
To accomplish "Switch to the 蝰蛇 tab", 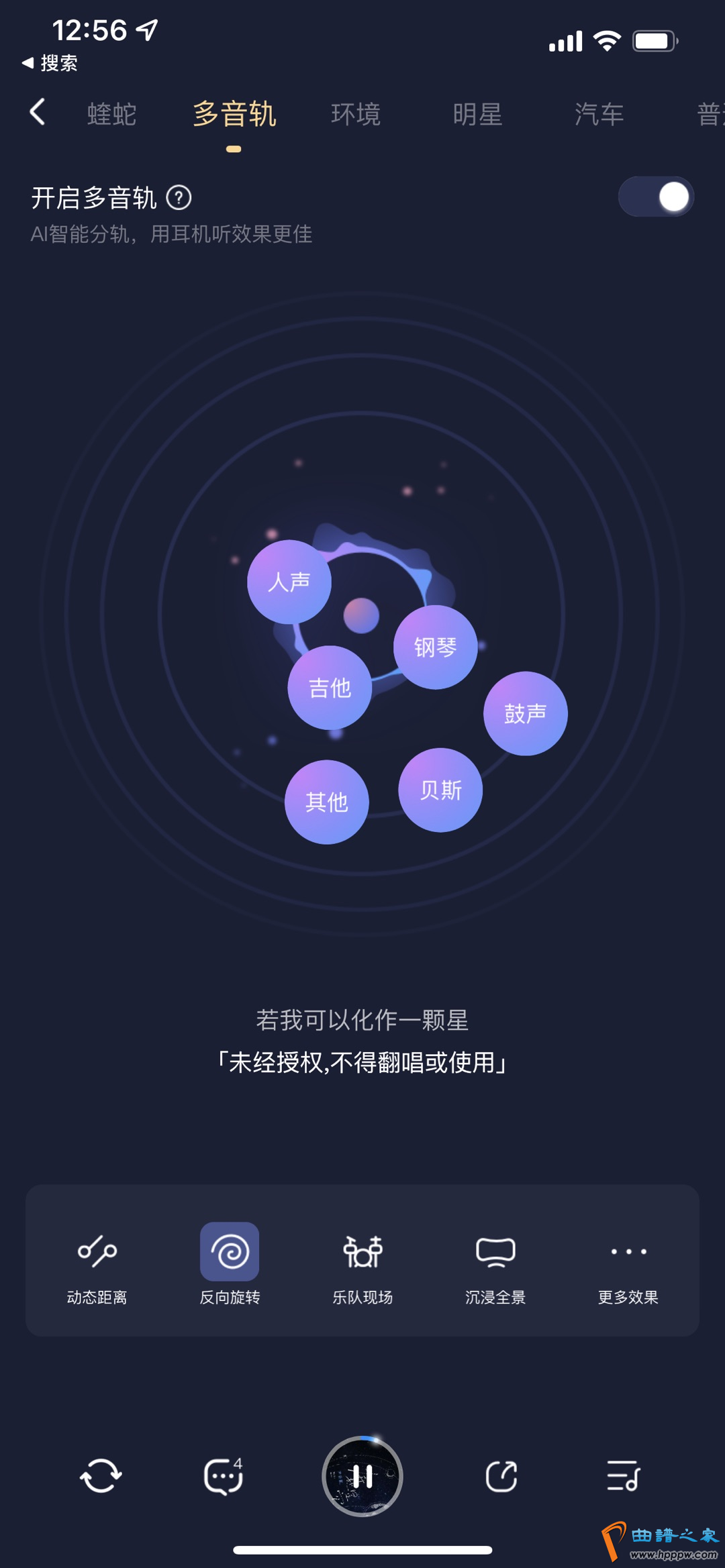I will (112, 114).
